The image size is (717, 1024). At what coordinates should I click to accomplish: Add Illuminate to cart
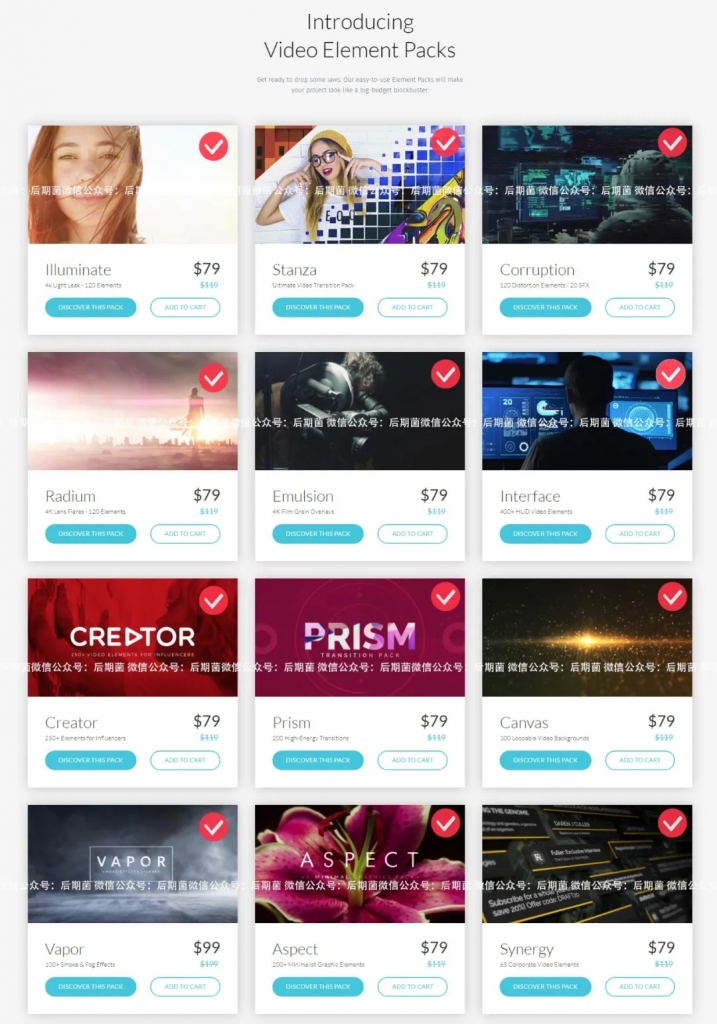[185, 307]
